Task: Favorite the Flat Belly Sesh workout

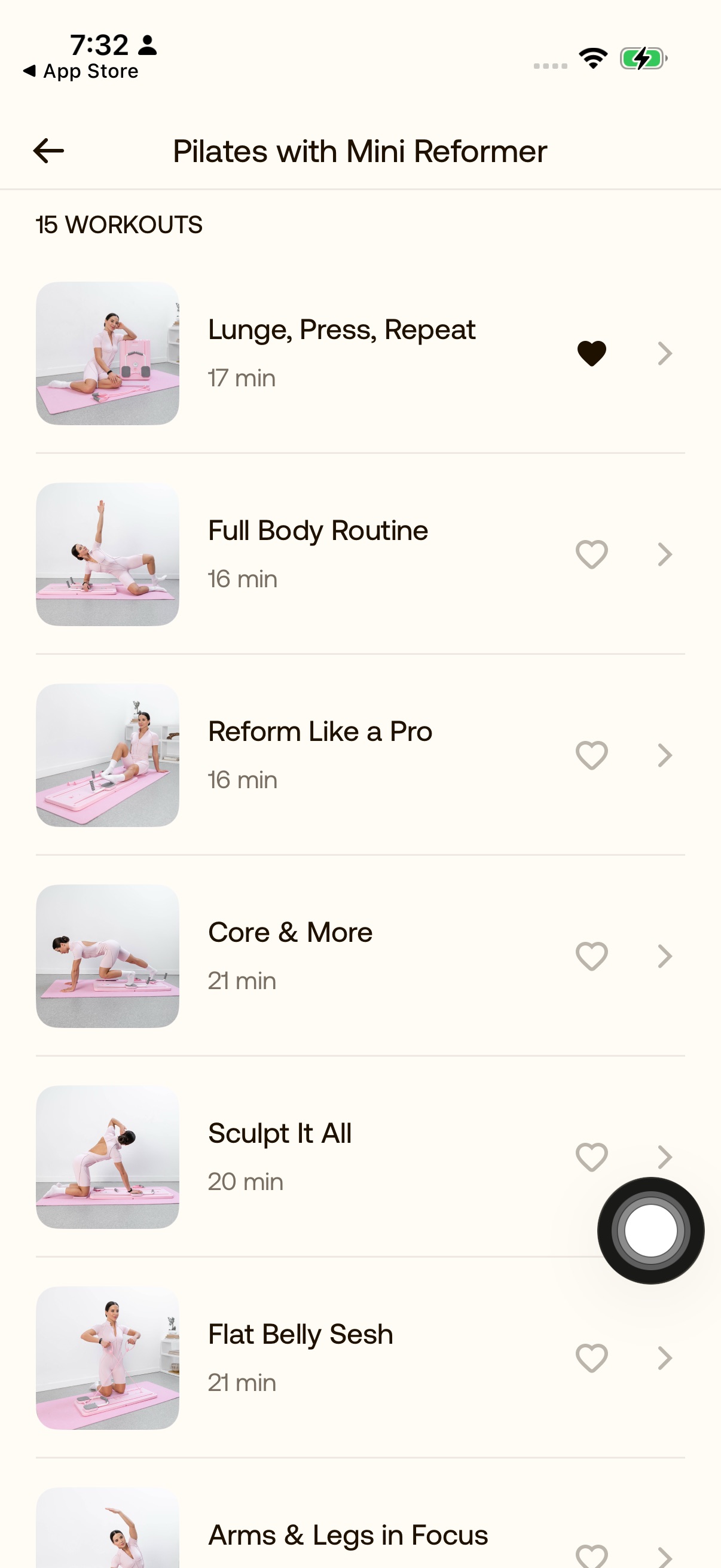Action: [591, 1358]
